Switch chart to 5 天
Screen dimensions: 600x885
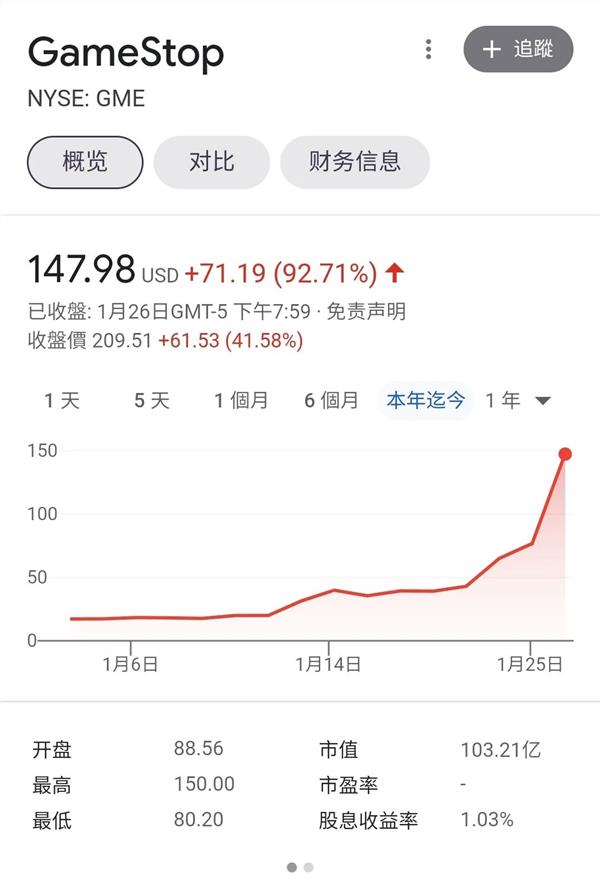pos(152,401)
